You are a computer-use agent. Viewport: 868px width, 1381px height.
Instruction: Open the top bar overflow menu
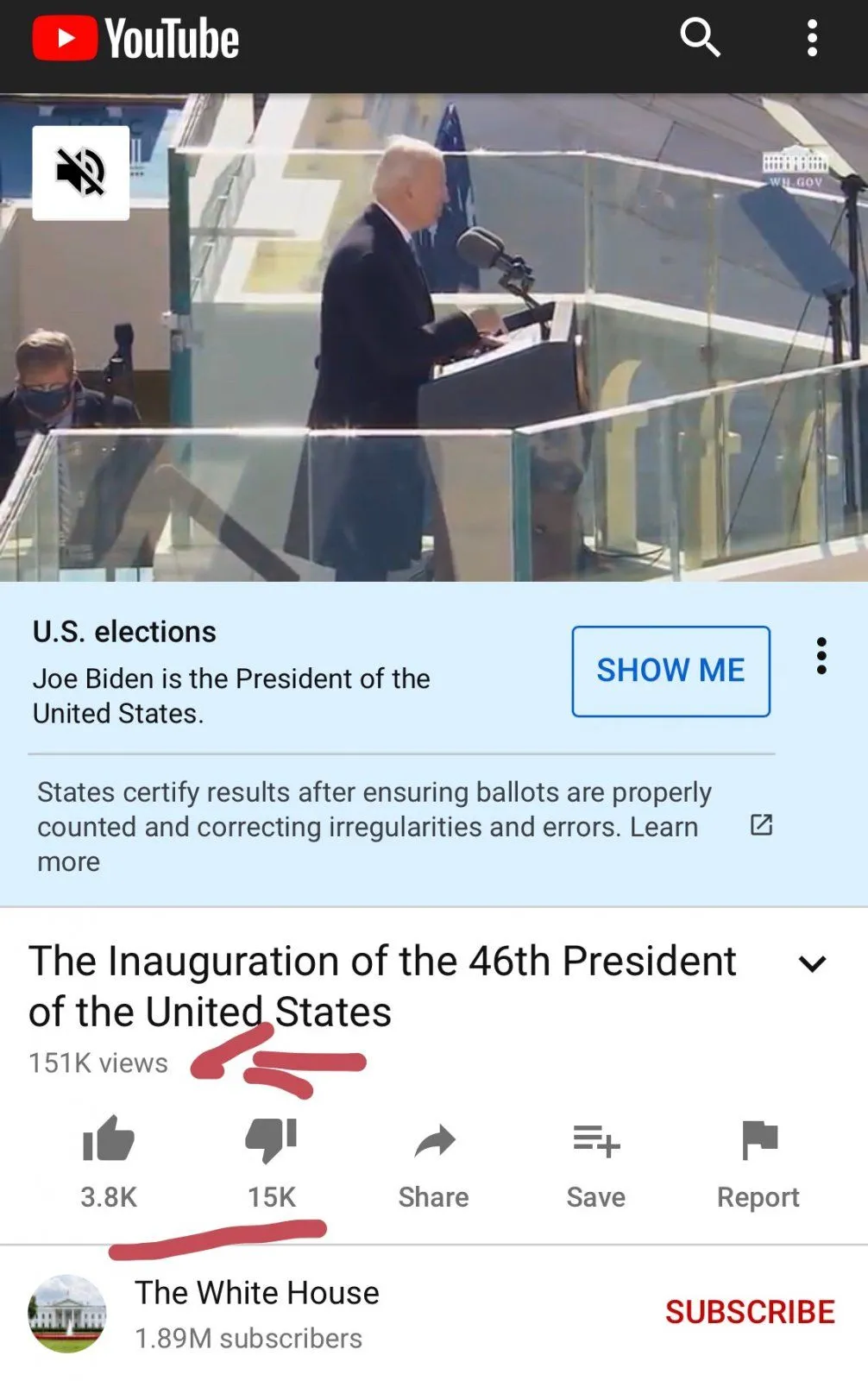(811, 39)
